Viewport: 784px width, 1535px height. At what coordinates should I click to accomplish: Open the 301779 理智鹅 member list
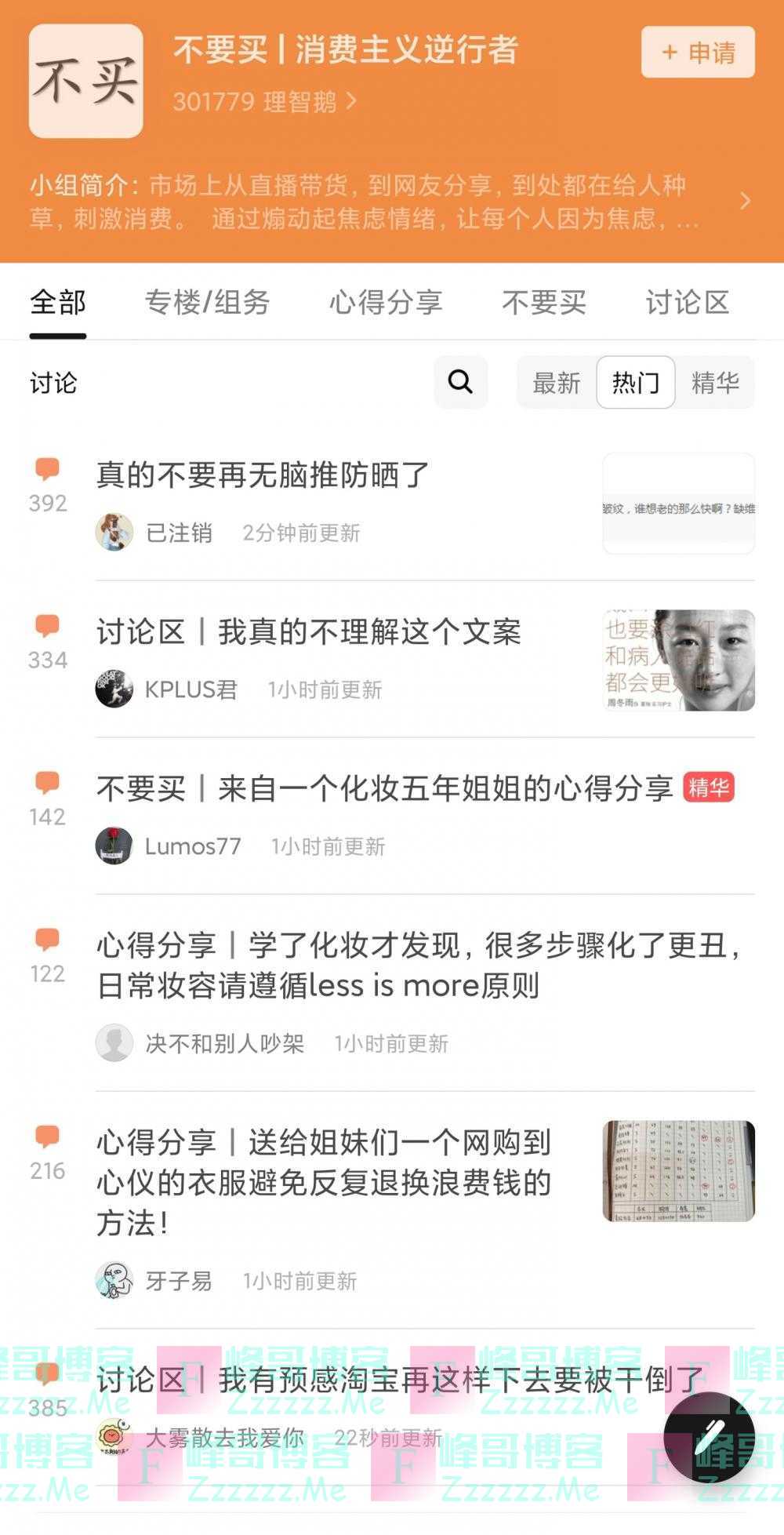[x=264, y=102]
